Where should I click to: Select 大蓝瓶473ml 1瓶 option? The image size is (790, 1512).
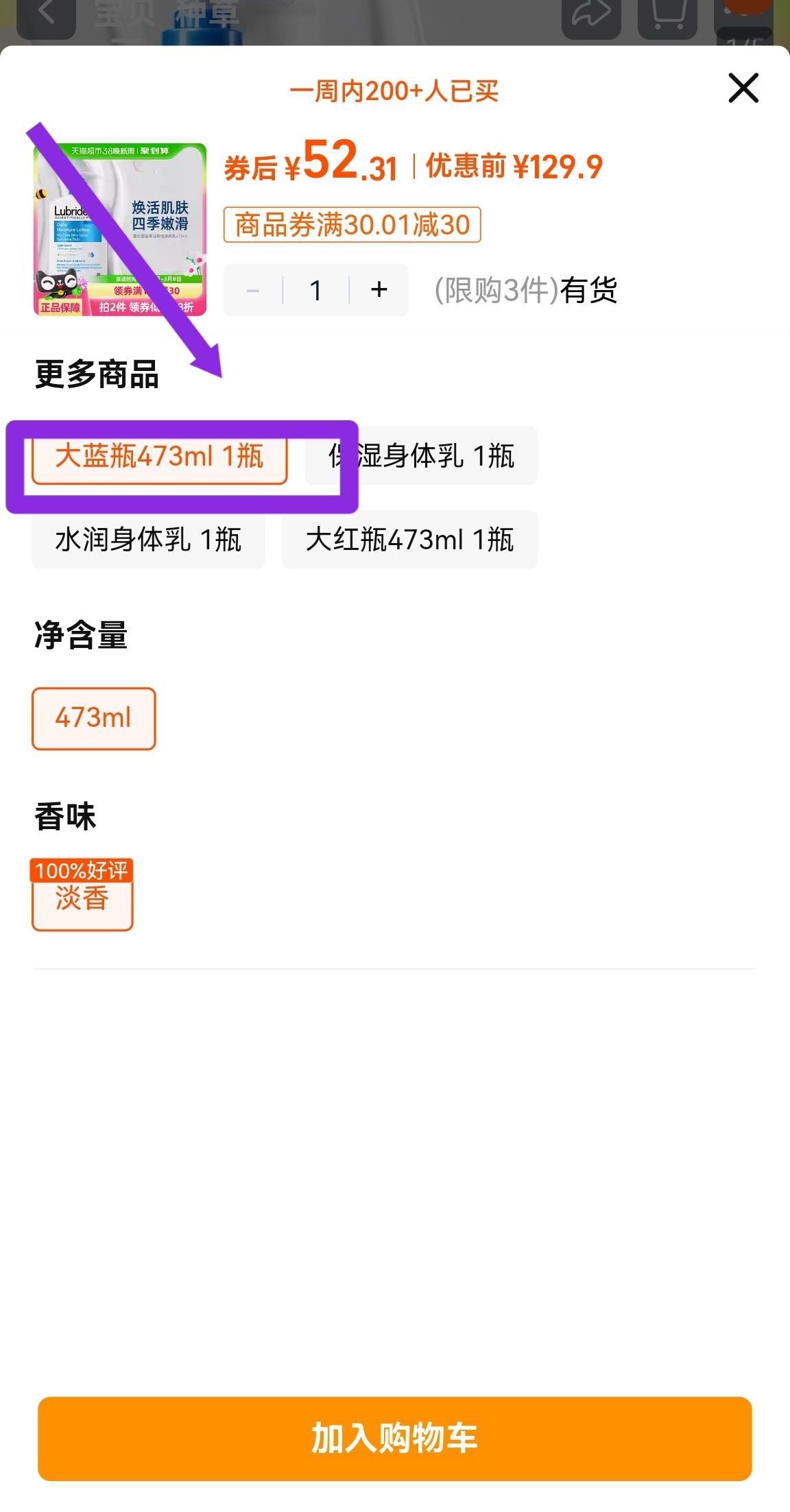click(159, 457)
